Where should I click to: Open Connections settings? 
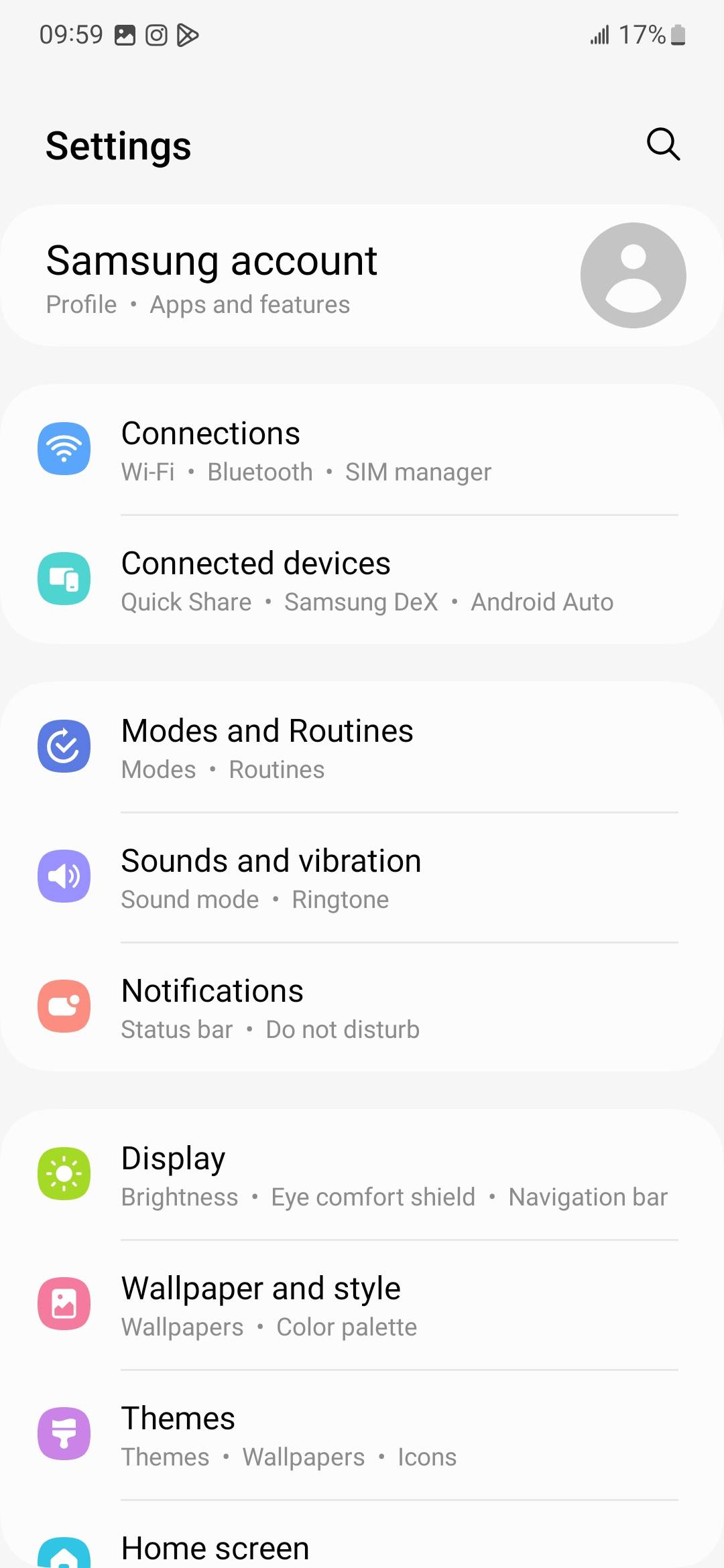(362, 450)
